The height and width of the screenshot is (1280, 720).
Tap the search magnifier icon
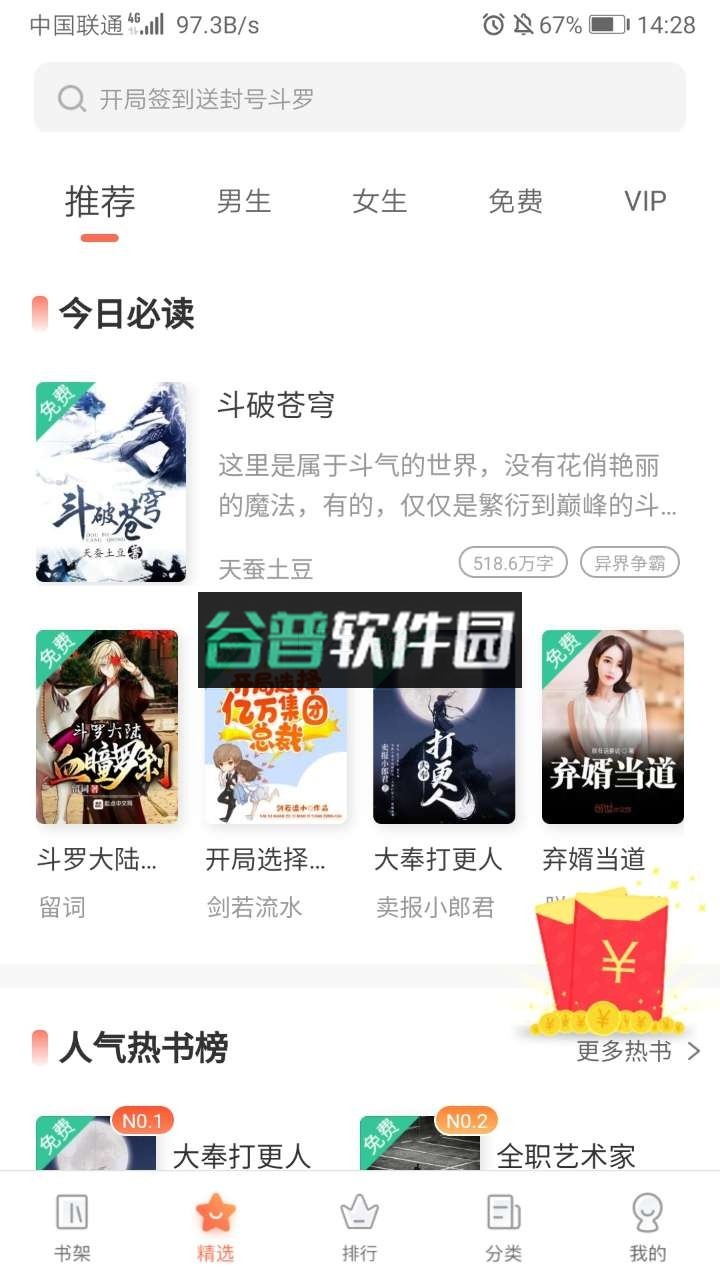click(x=69, y=98)
